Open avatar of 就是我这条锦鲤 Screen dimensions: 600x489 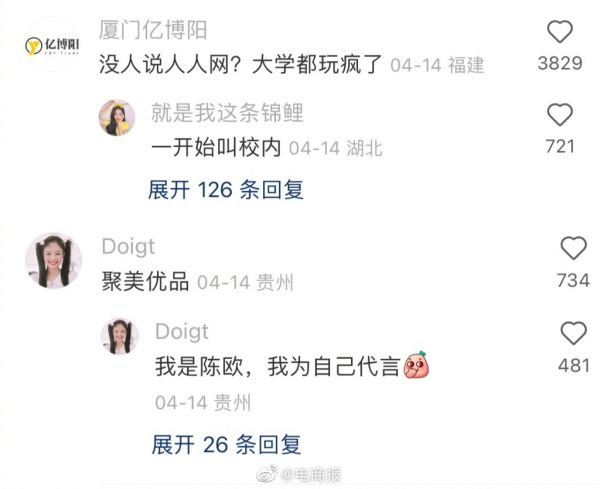[117, 118]
